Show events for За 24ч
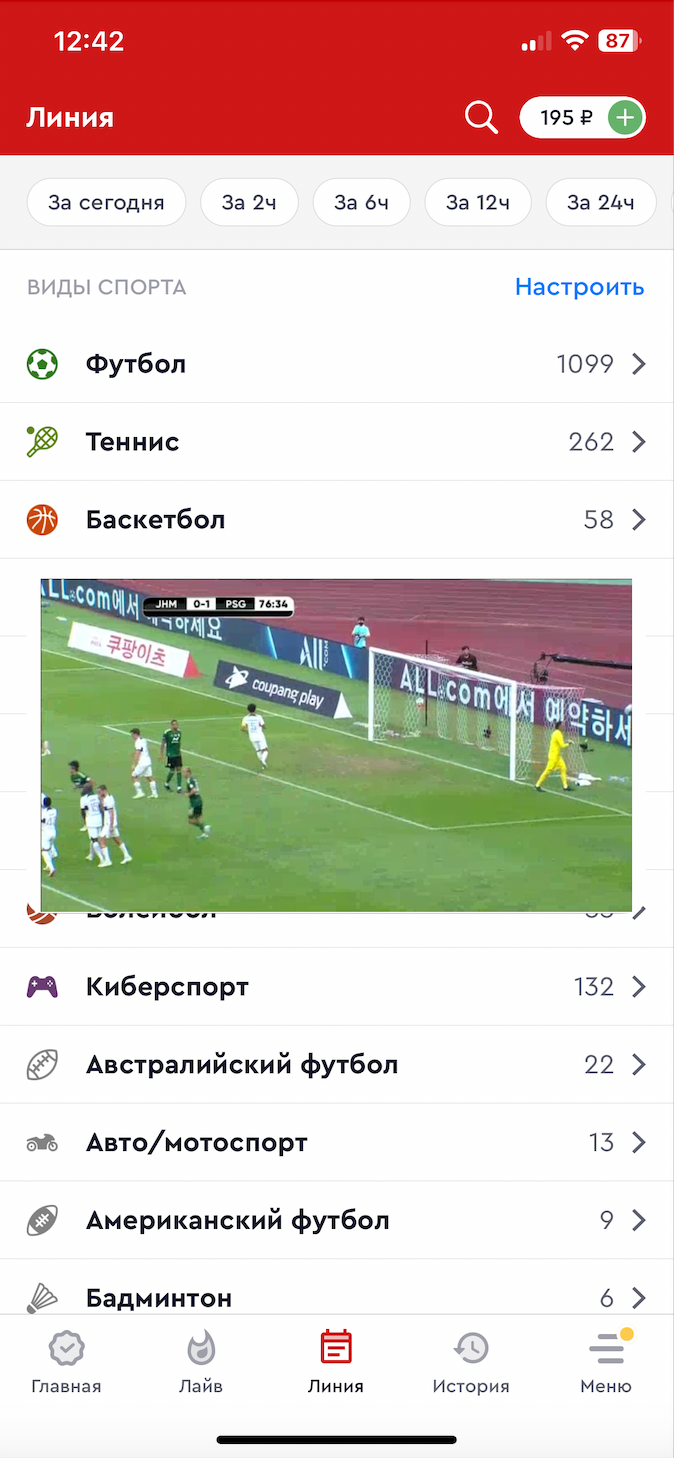This screenshot has width=674, height=1458. pyautogui.click(x=600, y=202)
